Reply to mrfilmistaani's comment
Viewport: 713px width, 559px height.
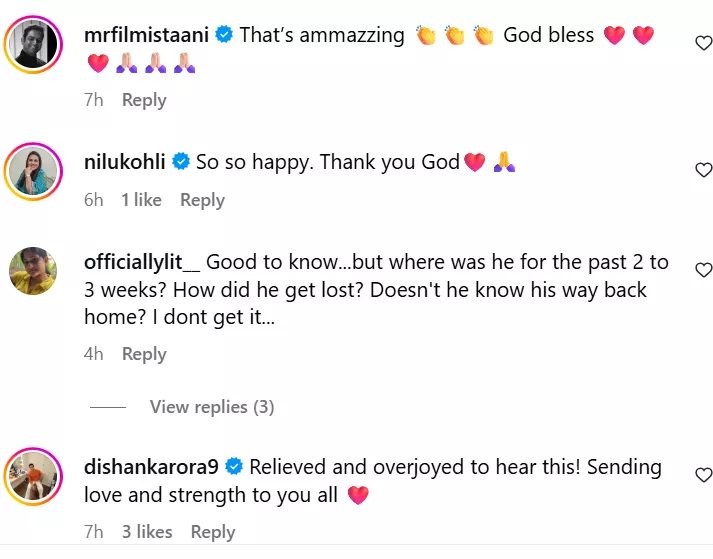144,100
